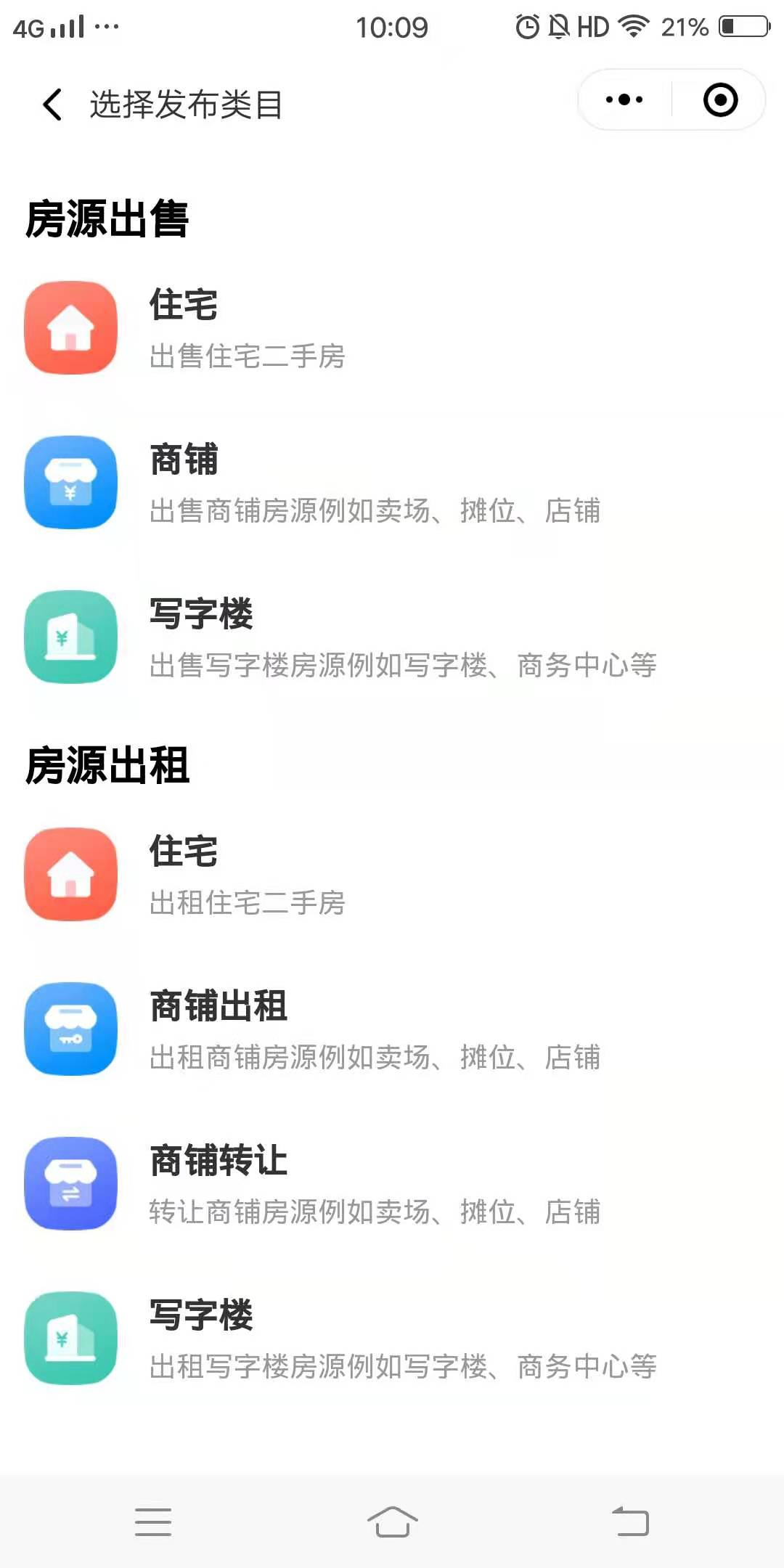Tap the system home button
Screen dimensions: 784x1568
(392, 1522)
